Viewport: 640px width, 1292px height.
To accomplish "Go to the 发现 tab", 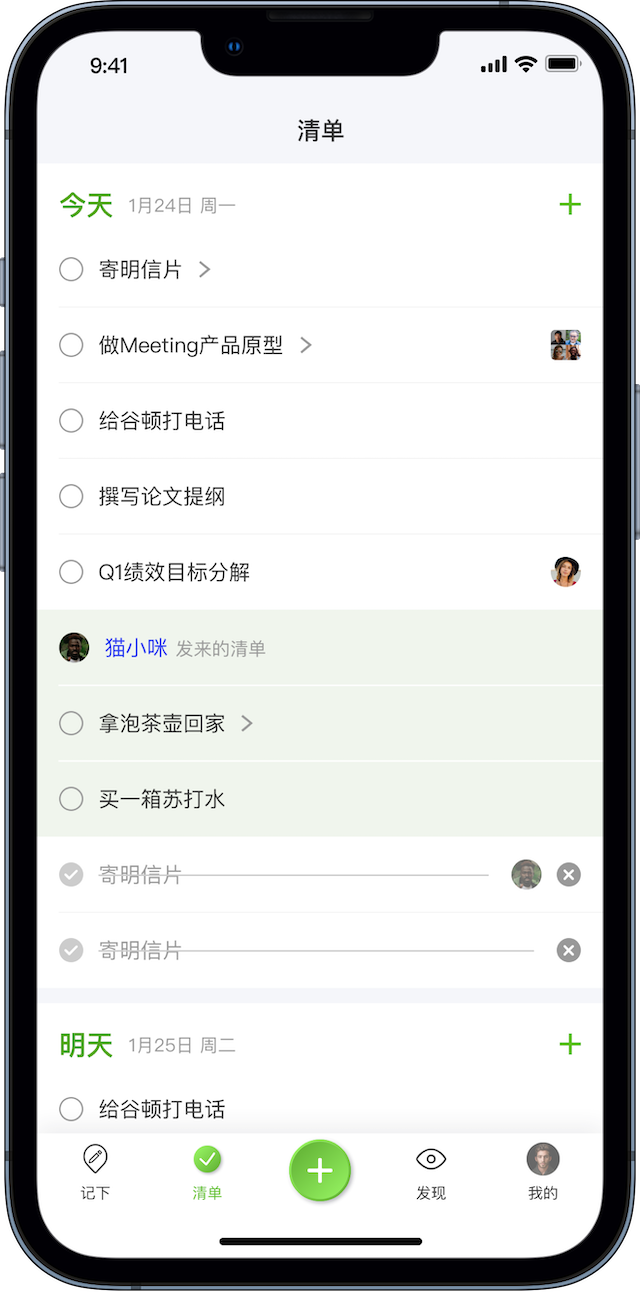I will [x=431, y=1172].
